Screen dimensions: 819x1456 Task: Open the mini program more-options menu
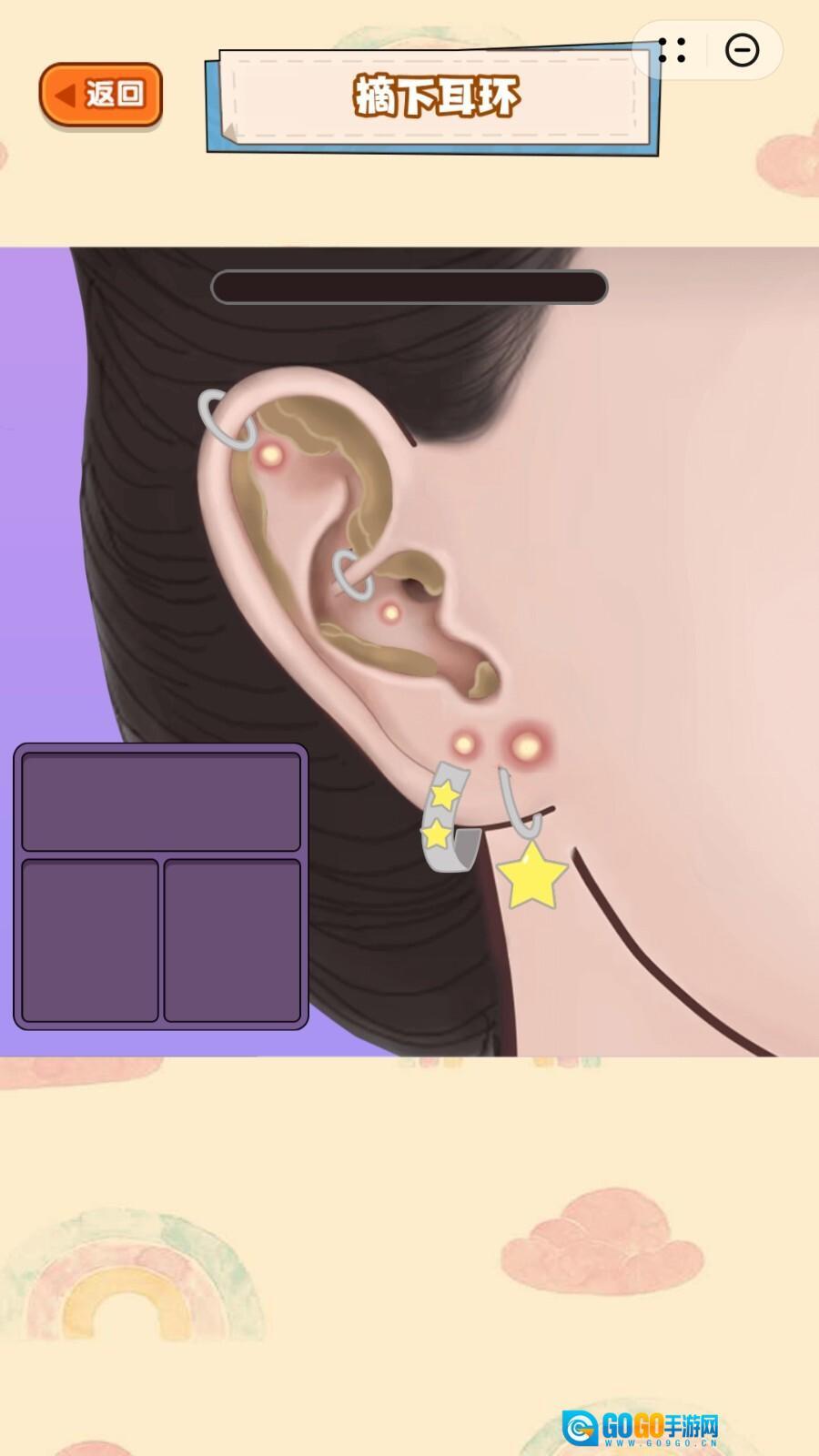pyautogui.click(x=672, y=49)
